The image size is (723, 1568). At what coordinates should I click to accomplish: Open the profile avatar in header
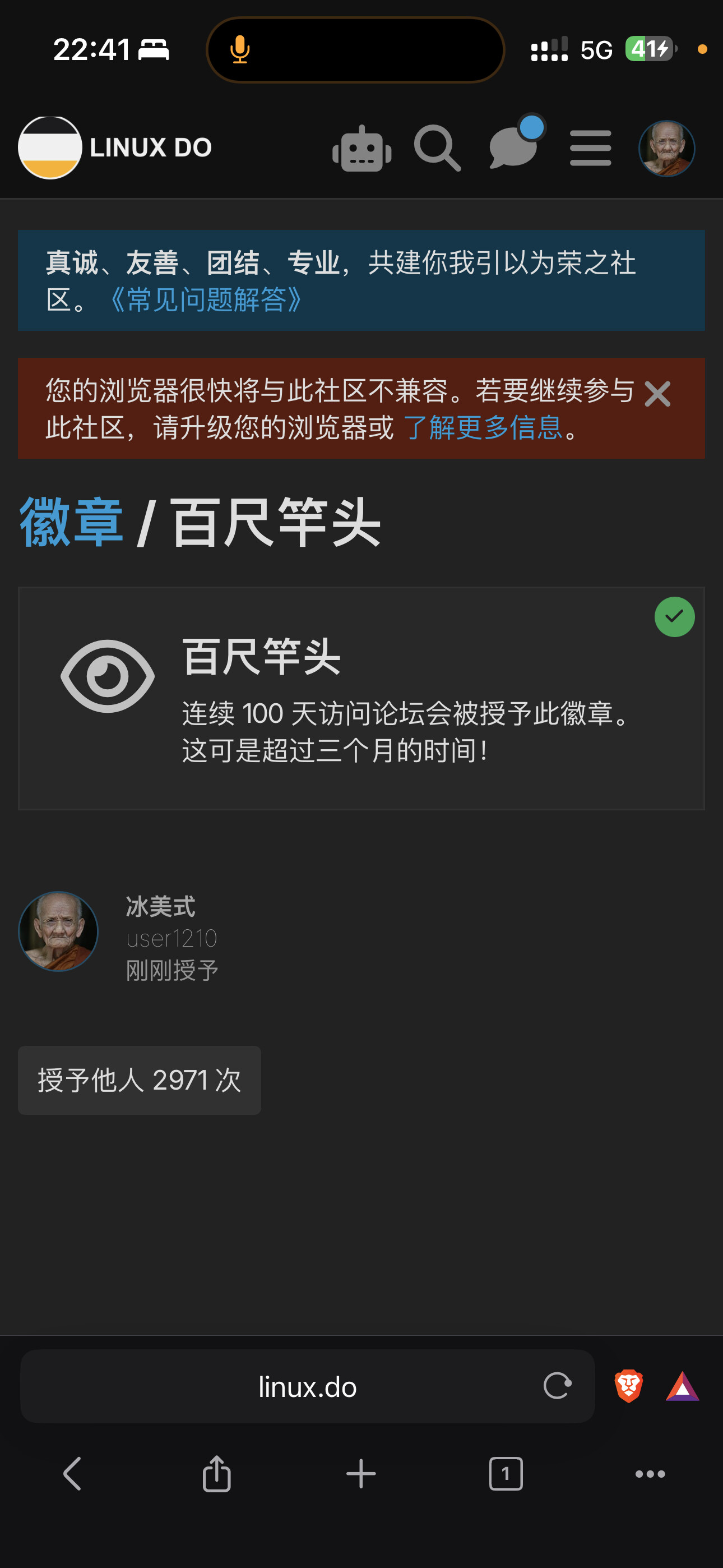(x=666, y=149)
